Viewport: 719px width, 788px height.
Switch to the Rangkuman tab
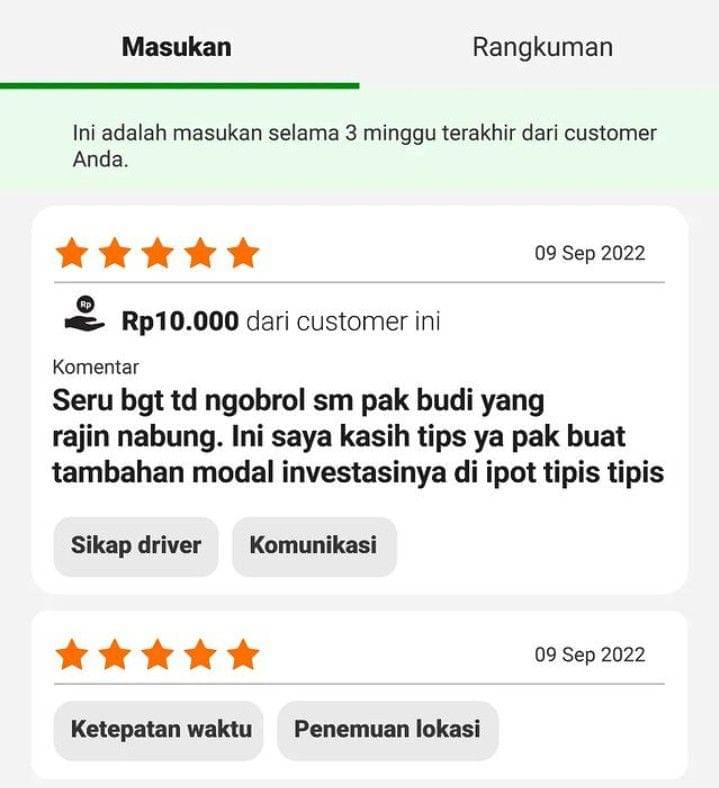click(x=542, y=47)
